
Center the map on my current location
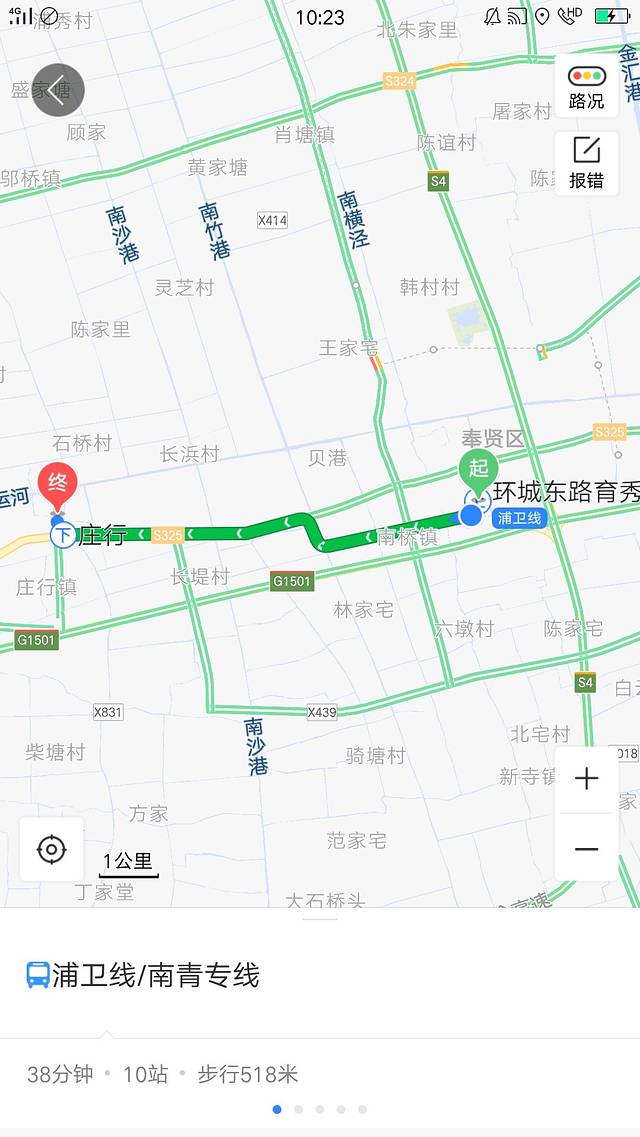[51, 850]
